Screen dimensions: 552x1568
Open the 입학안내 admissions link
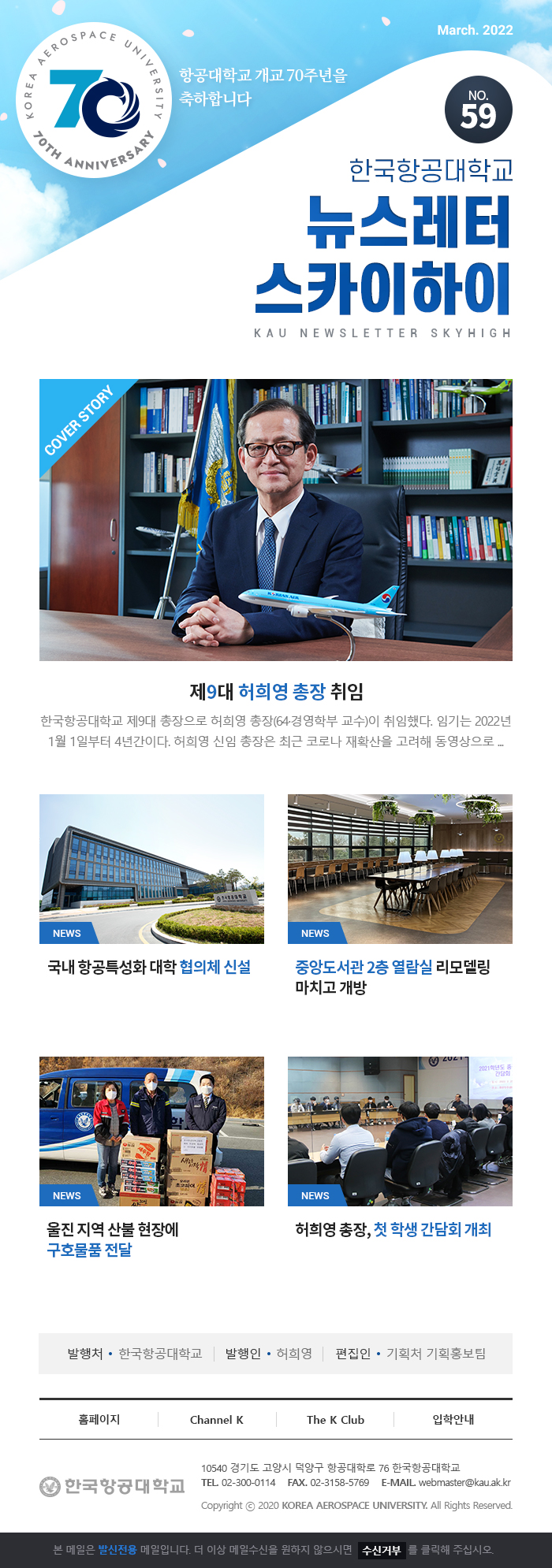point(453,1419)
